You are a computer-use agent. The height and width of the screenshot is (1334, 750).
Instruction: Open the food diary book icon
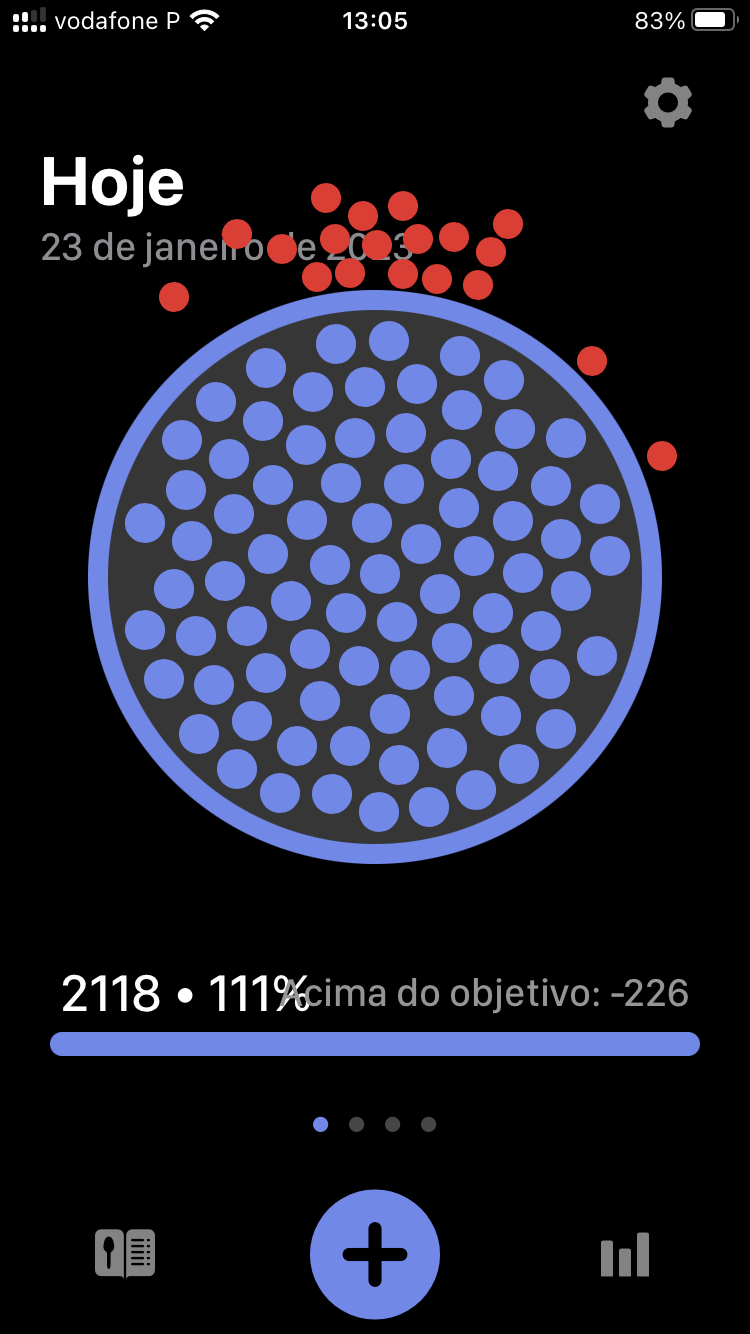(x=125, y=1253)
